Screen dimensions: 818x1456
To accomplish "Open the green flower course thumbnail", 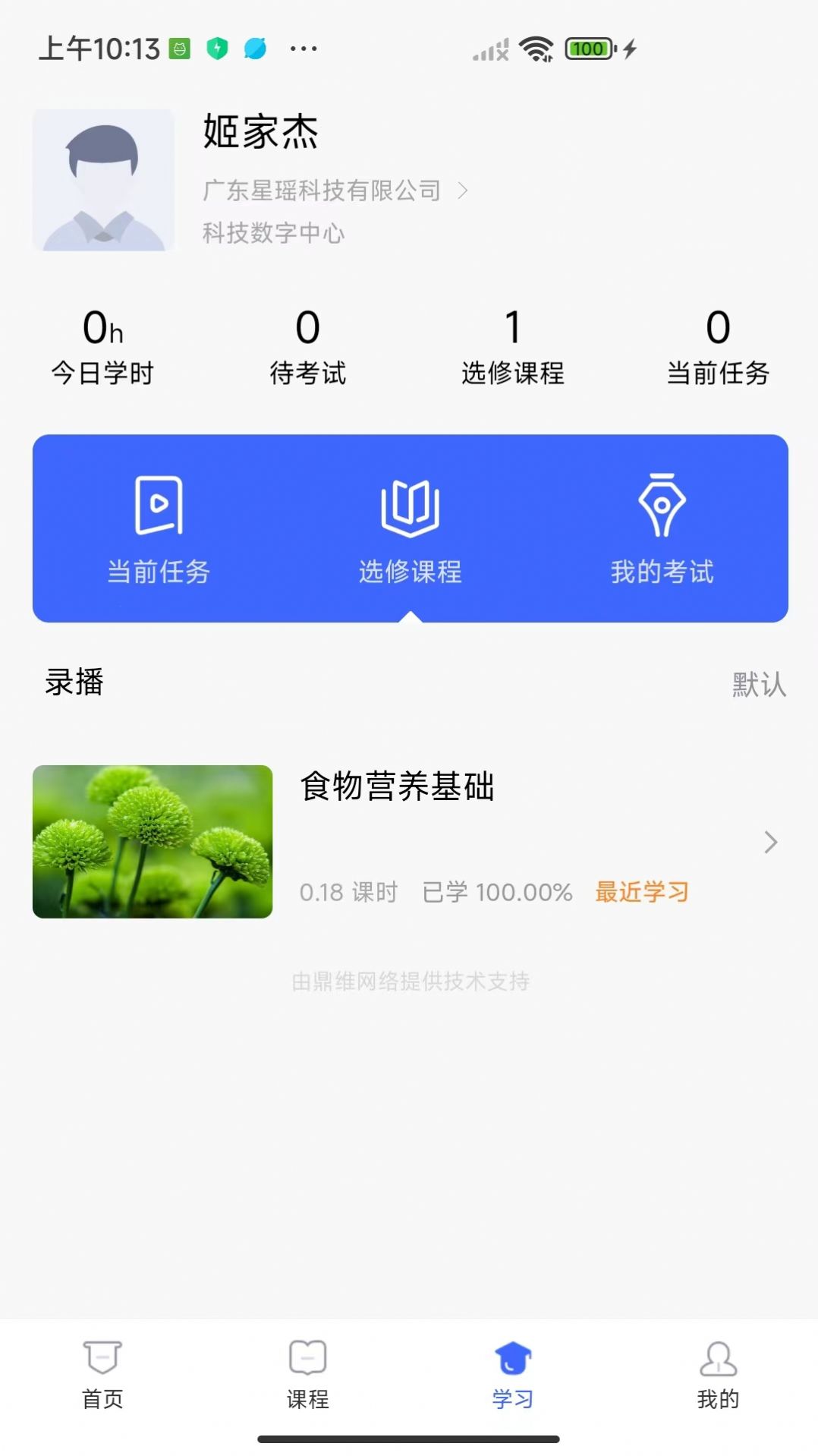I will tap(151, 843).
